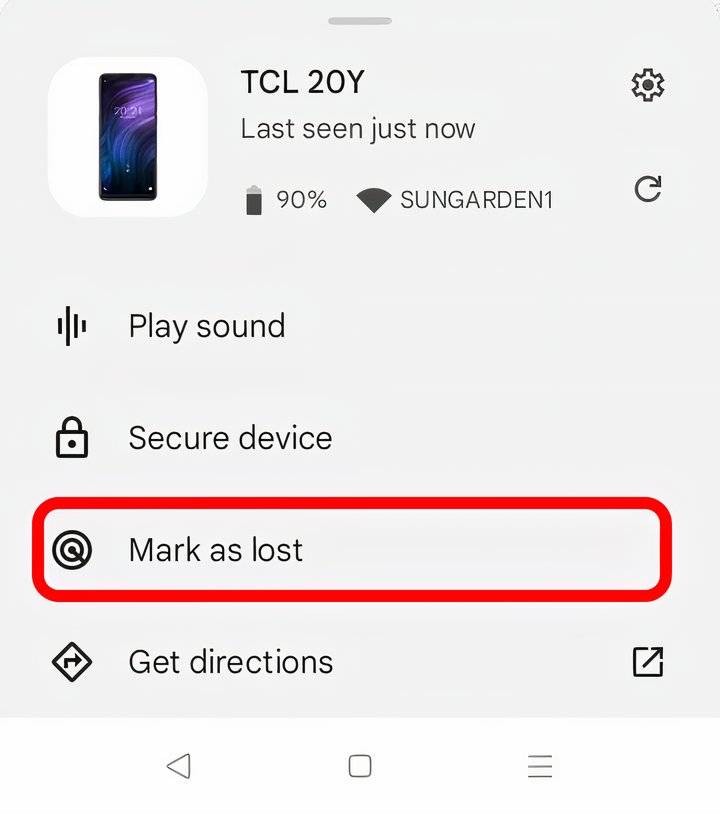Refresh the device location
Screen dimensions: 720x814
(x=650, y=188)
